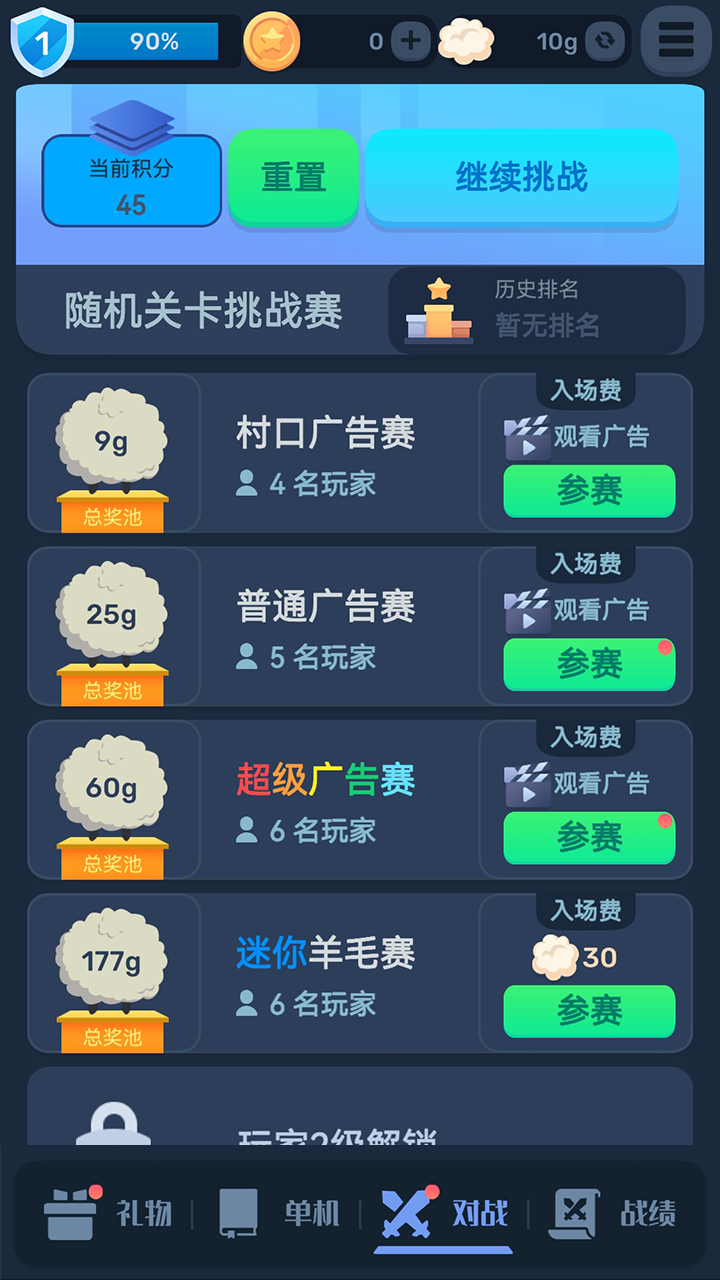Tap the level 1 shield badge
Screen dimensions: 720x1280
tap(40, 40)
